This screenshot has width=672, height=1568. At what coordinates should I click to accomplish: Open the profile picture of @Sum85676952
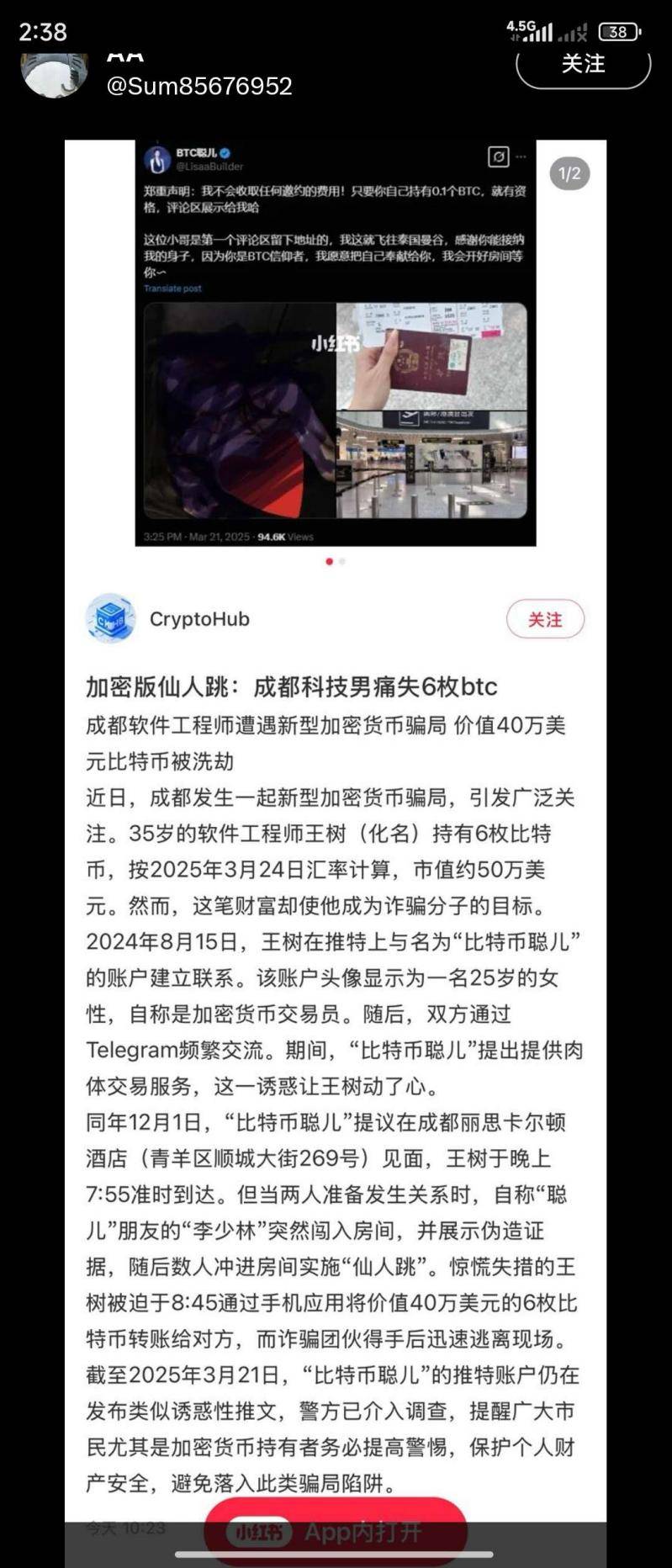[x=55, y=74]
